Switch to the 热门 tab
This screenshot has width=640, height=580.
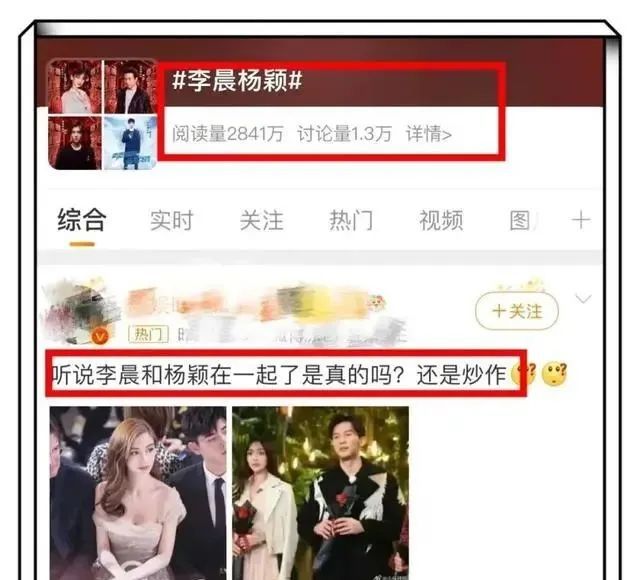tap(351, 221)
